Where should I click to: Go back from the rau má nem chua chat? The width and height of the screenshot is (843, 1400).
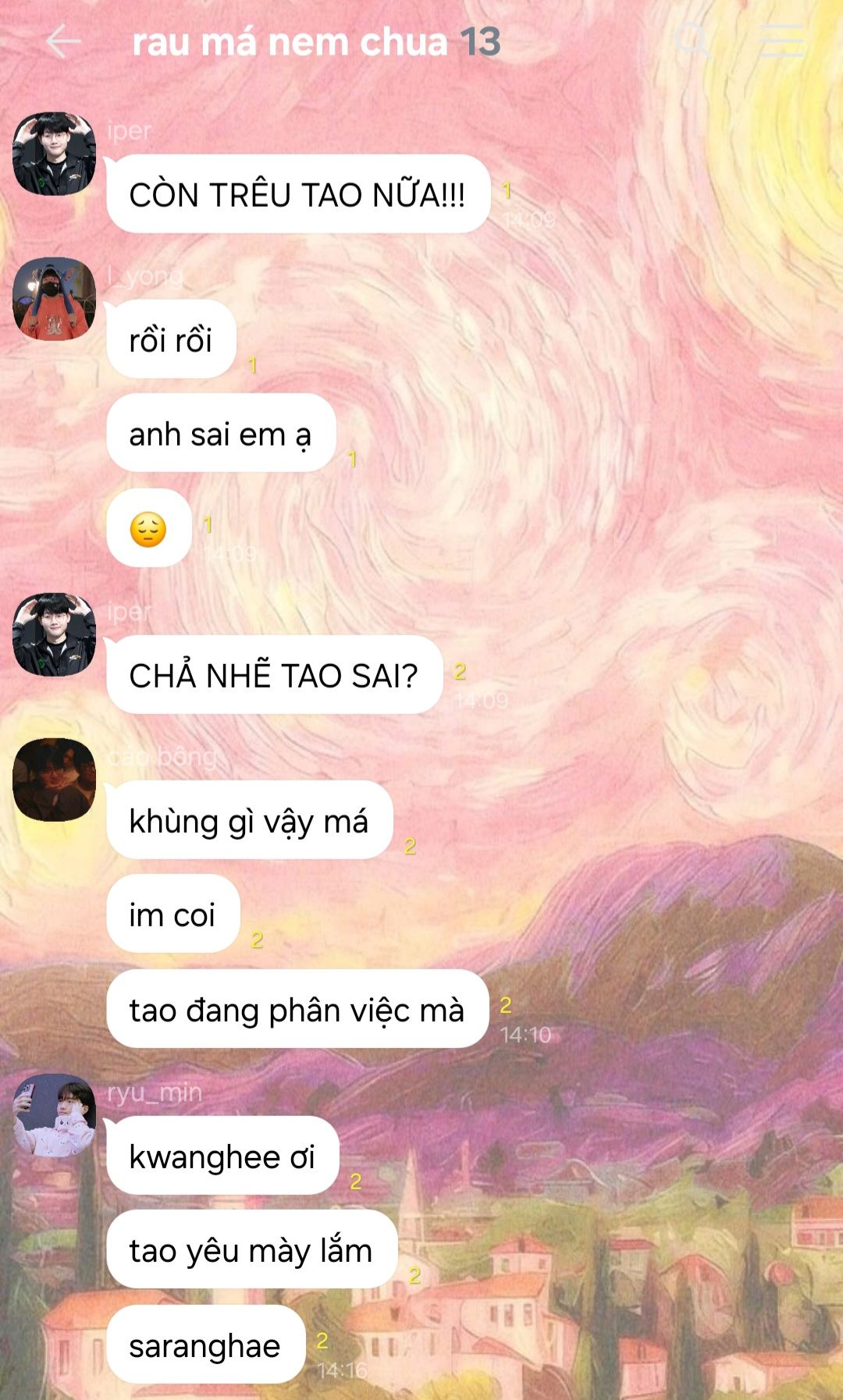pyautogui.click(x=62, y=41)
